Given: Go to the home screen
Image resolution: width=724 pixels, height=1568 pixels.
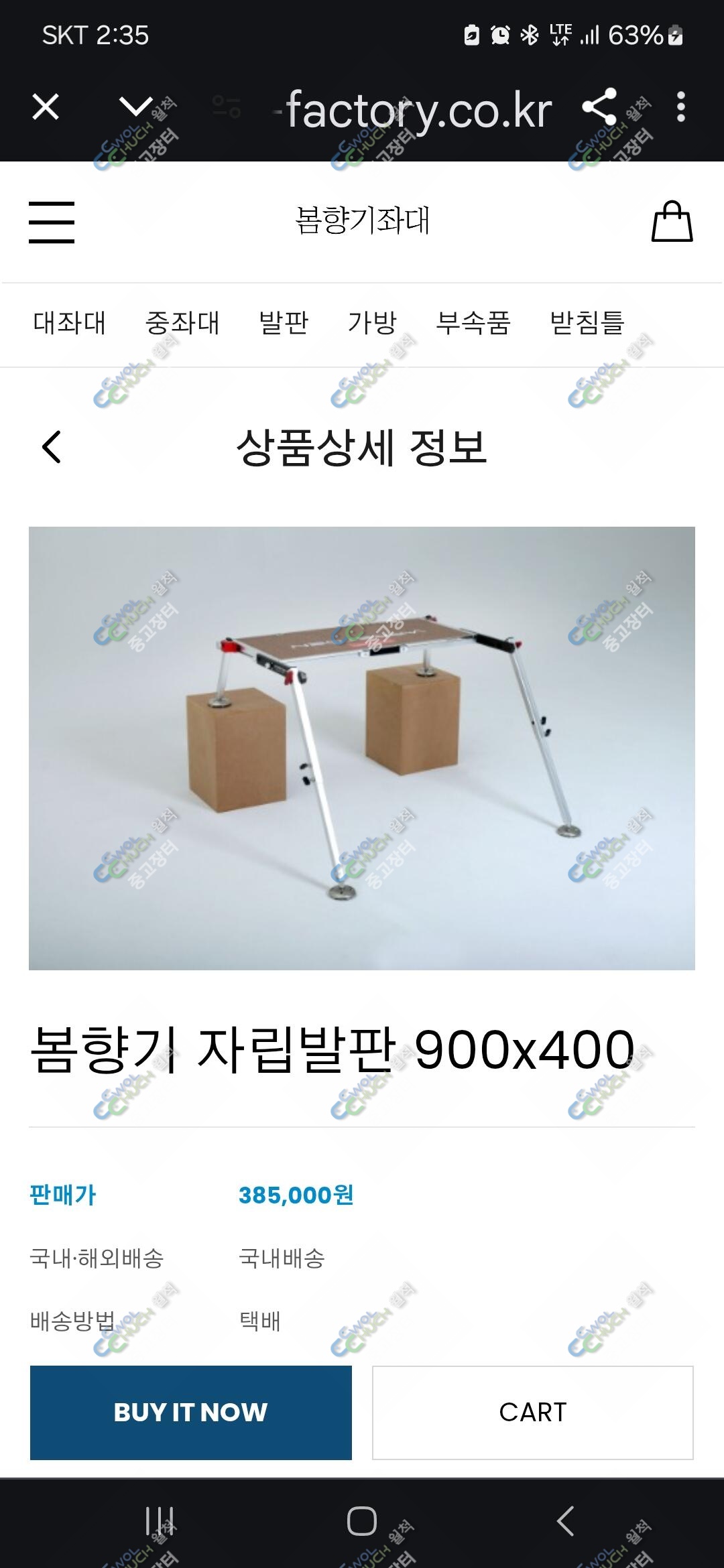Looking at the screenshot, I should tap(362, 1521).
